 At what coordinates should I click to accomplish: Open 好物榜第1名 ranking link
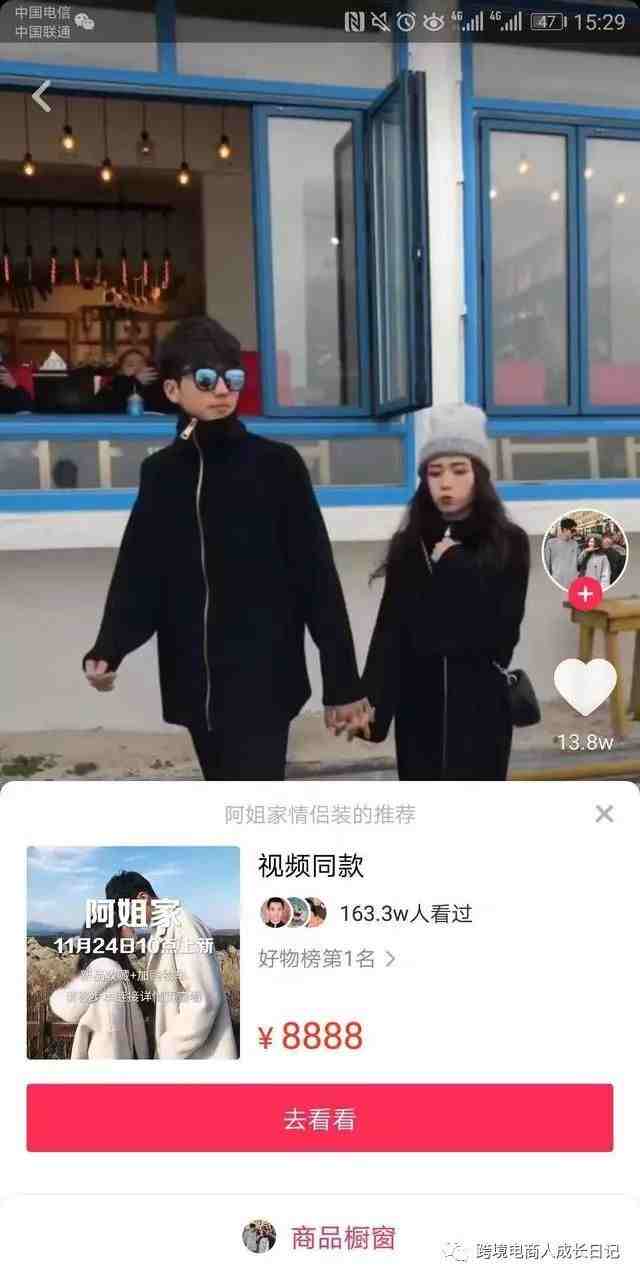(x=327, y=959)
